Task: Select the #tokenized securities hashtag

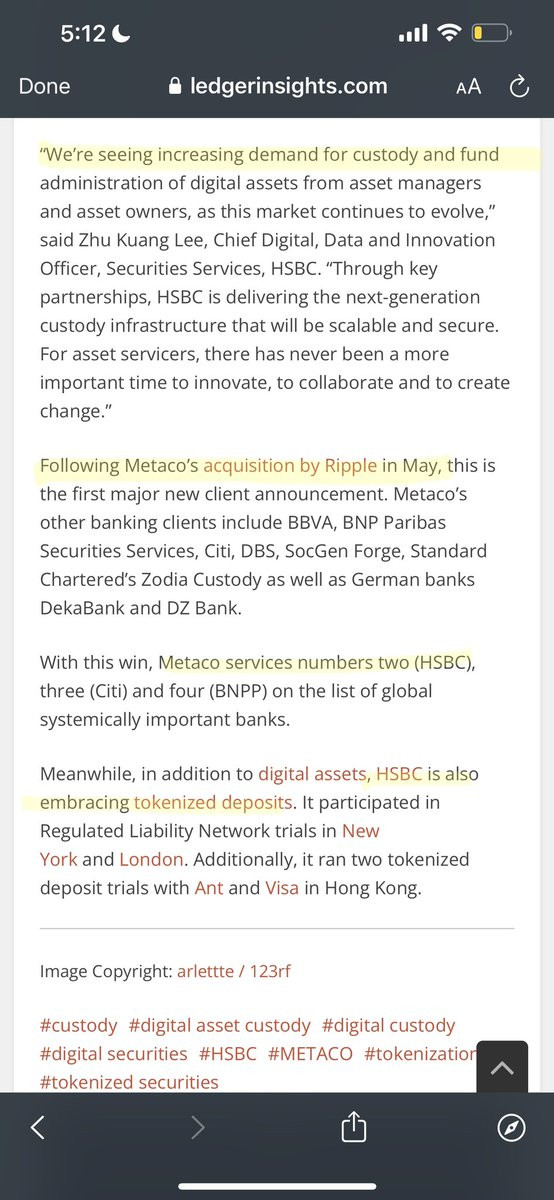Action: 129,1082
